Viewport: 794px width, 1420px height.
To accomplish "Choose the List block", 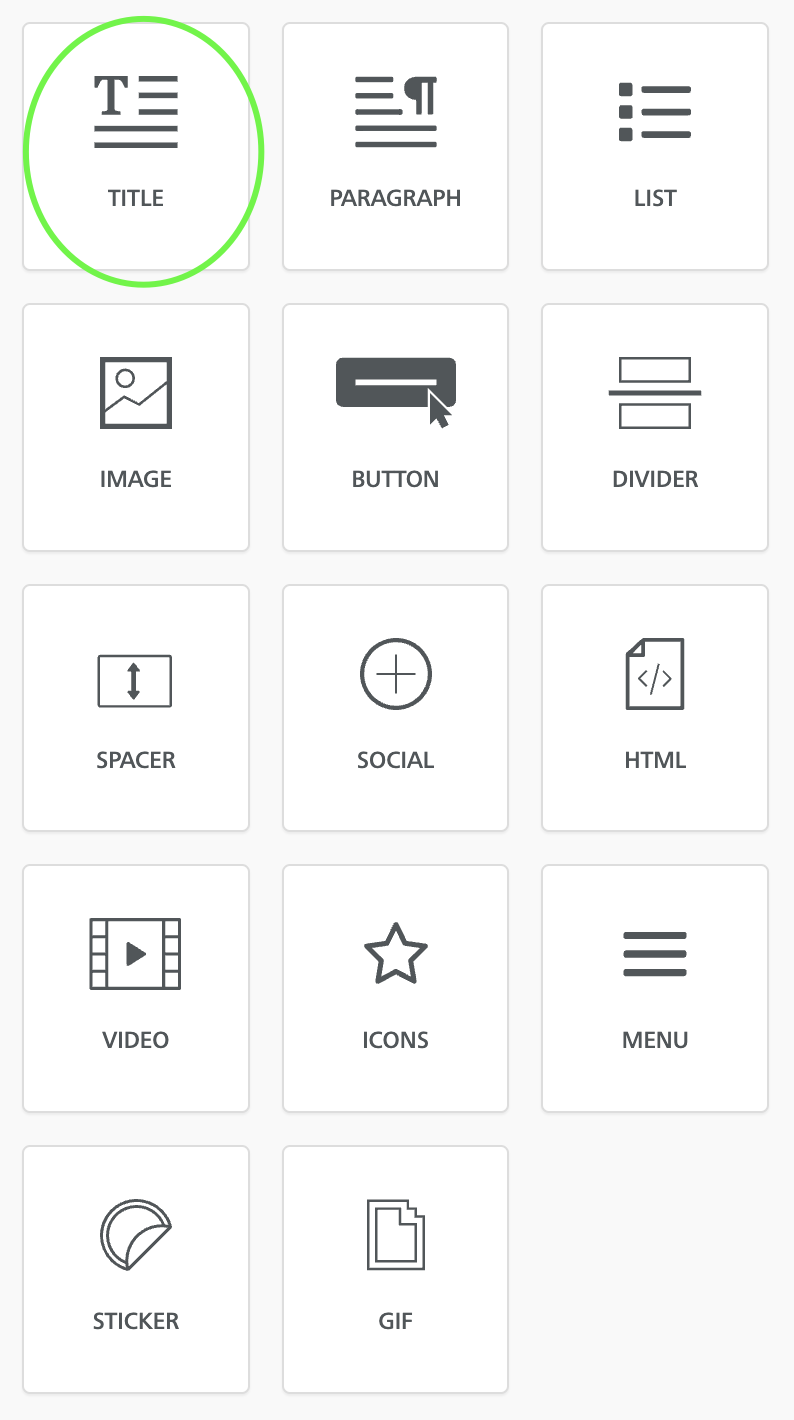I will pos(655,146).
